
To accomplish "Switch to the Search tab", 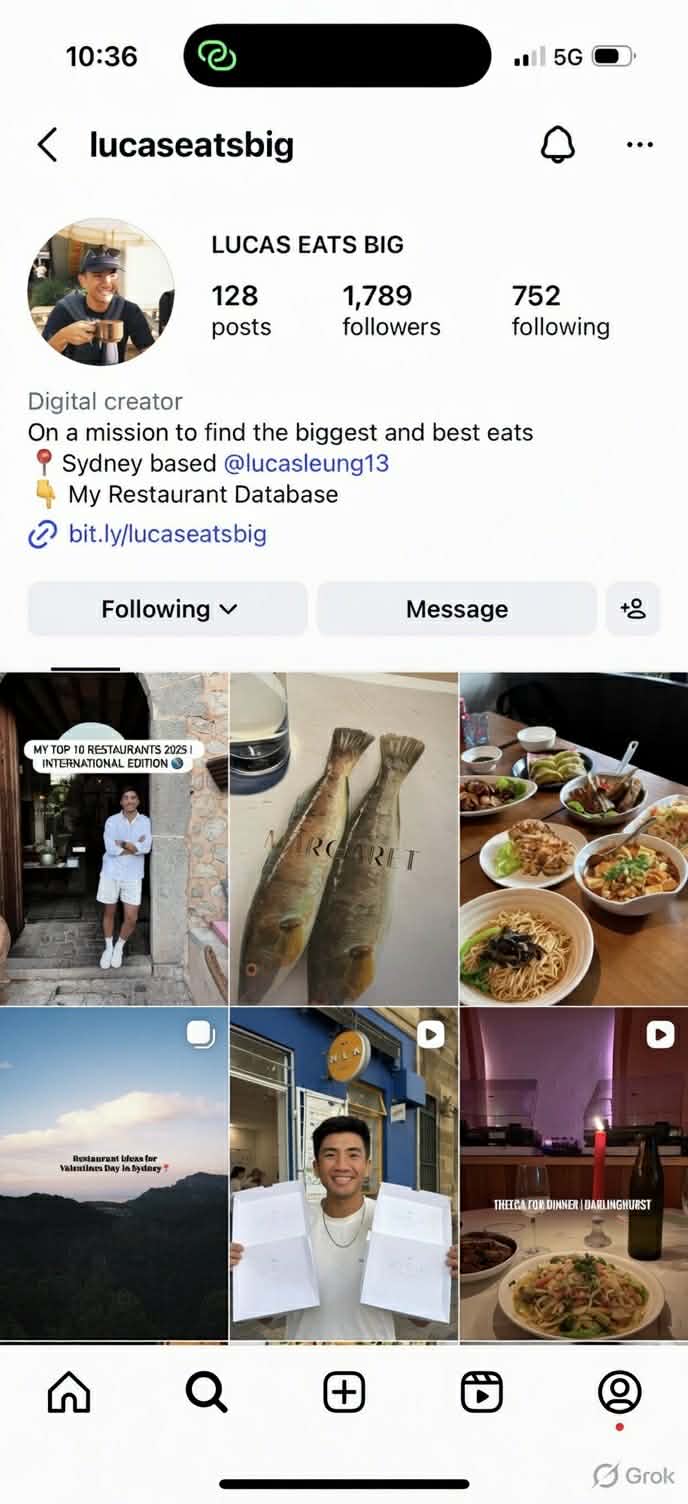I will pyautogui.click(x=206, y=1392).
